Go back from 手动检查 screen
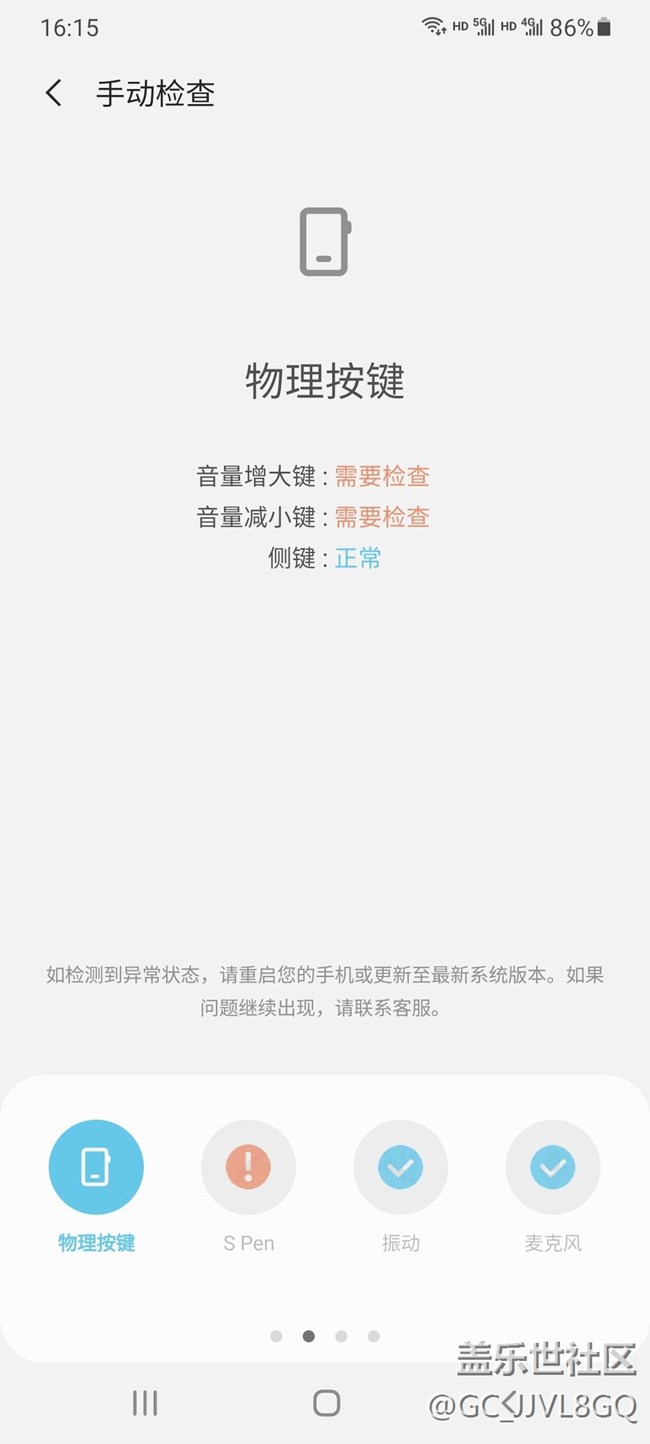 tap(54, 94)
